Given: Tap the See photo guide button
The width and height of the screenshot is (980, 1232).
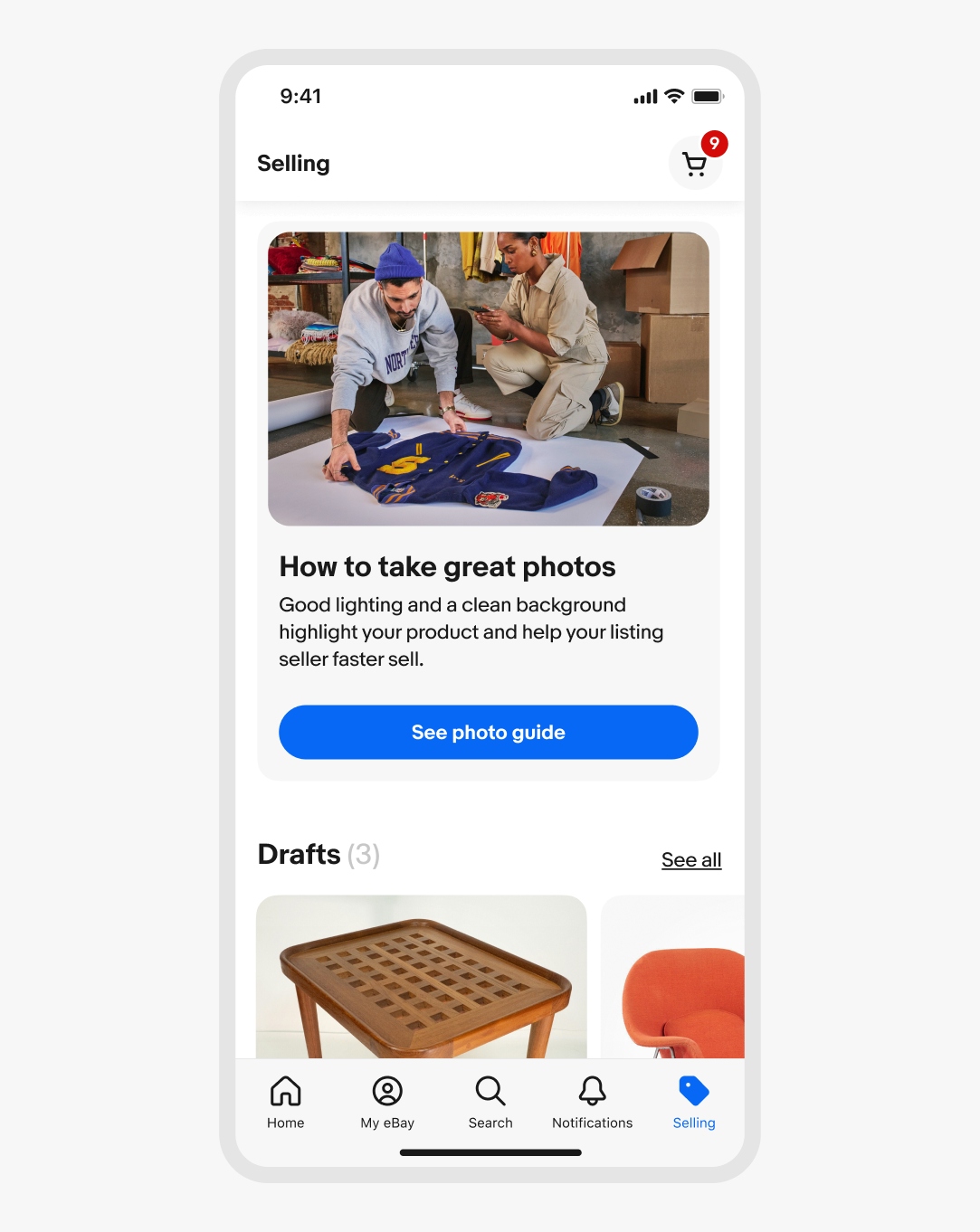Looking at the screenshot, I should 488,732.
